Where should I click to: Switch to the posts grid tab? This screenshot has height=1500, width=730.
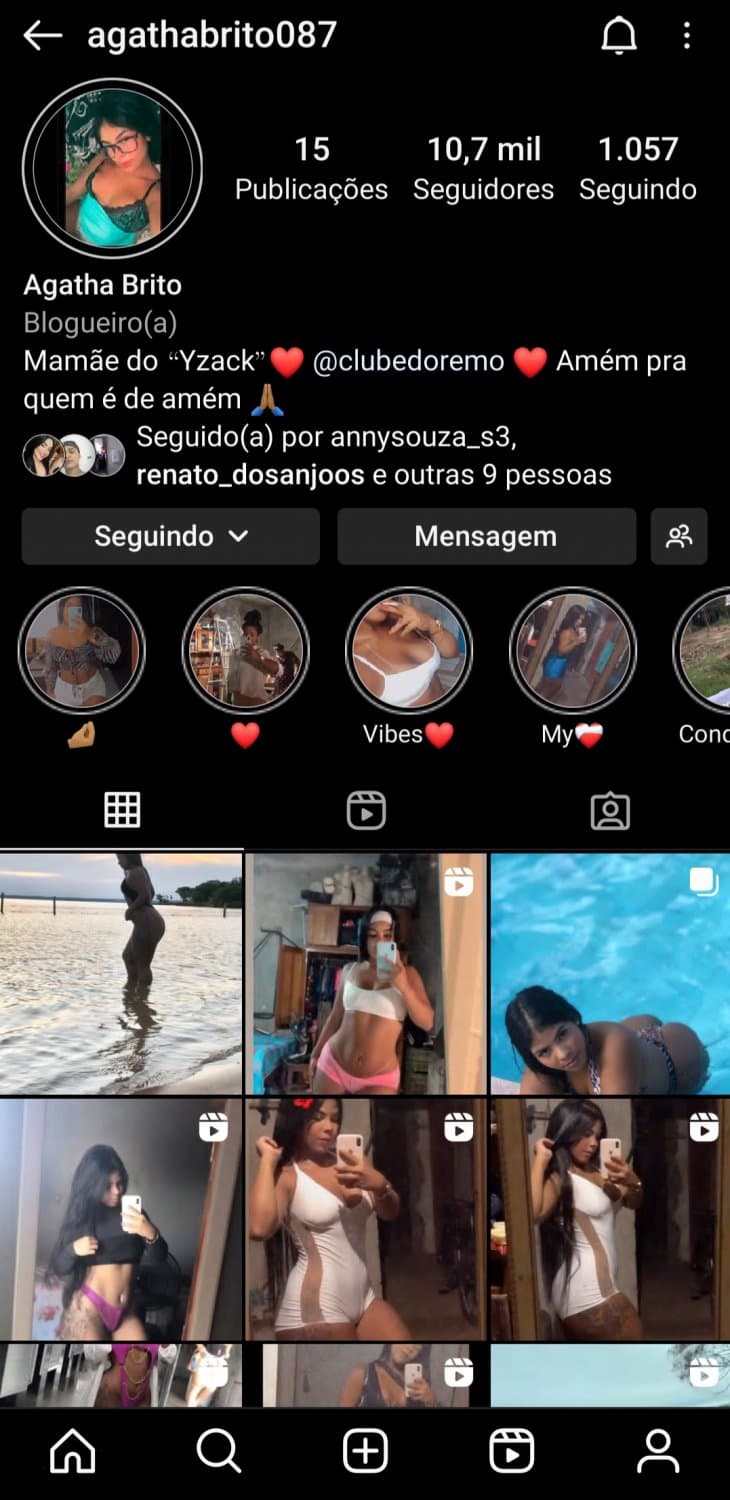(122, 810)
